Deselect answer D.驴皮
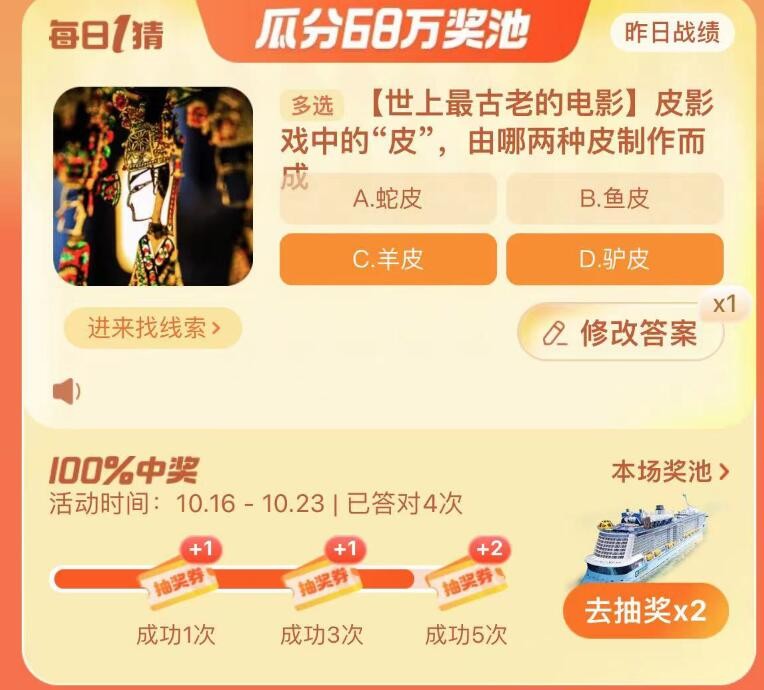 (614, 259)
